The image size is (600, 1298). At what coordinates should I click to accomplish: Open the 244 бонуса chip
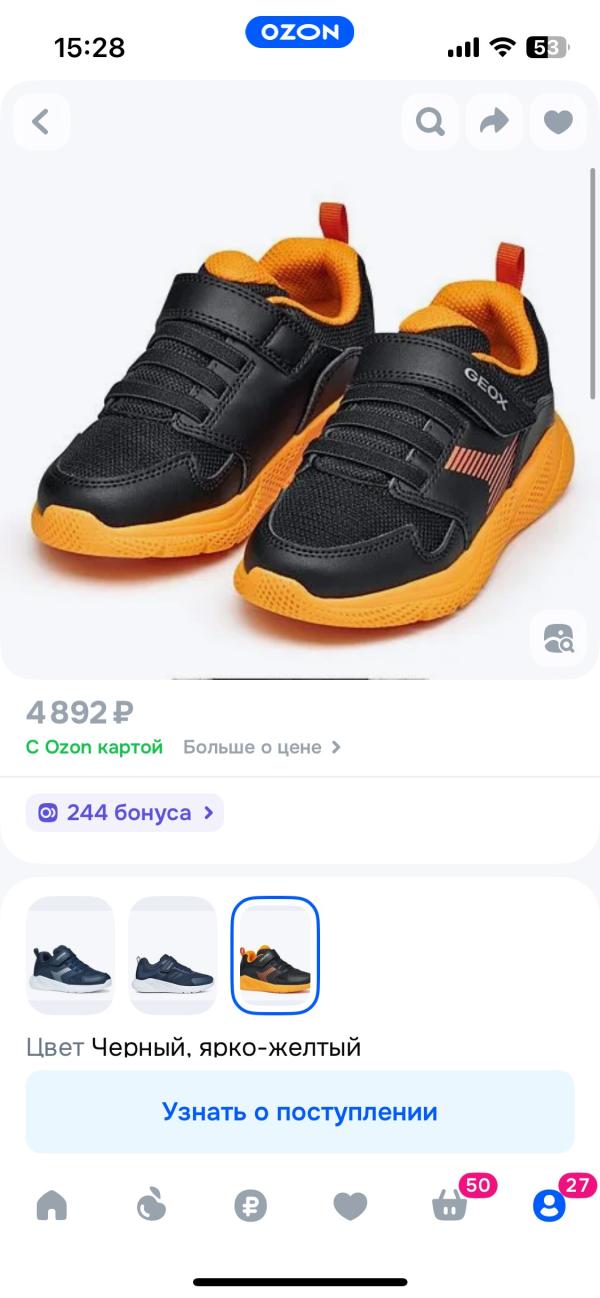click(x=125, y=812)
